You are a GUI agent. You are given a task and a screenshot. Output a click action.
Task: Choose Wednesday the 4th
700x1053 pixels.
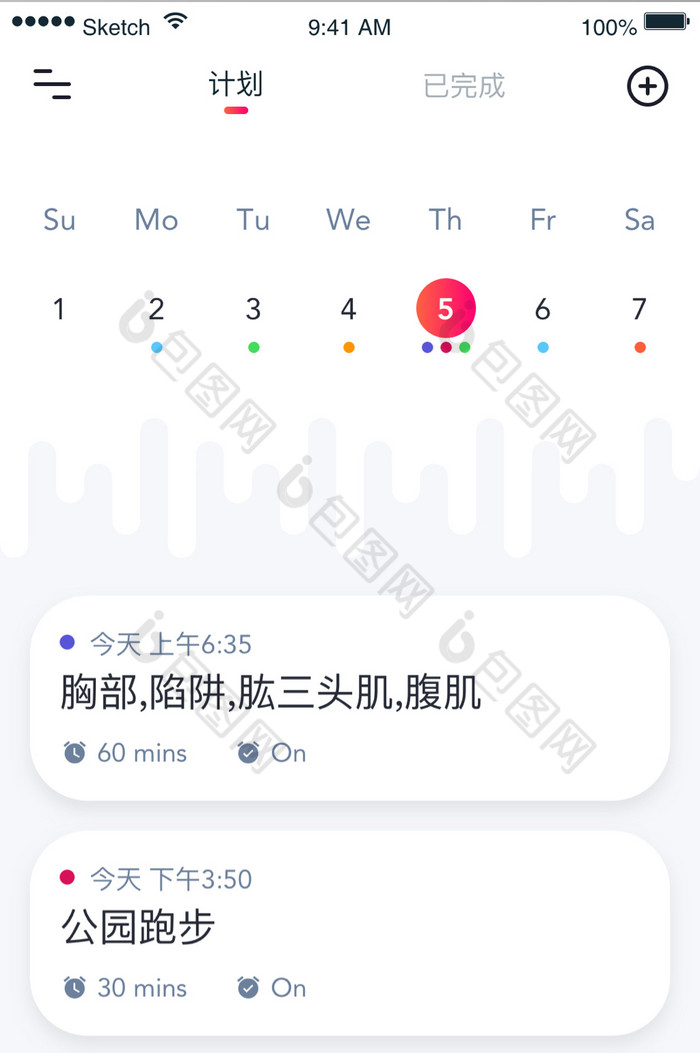point(348,309)
